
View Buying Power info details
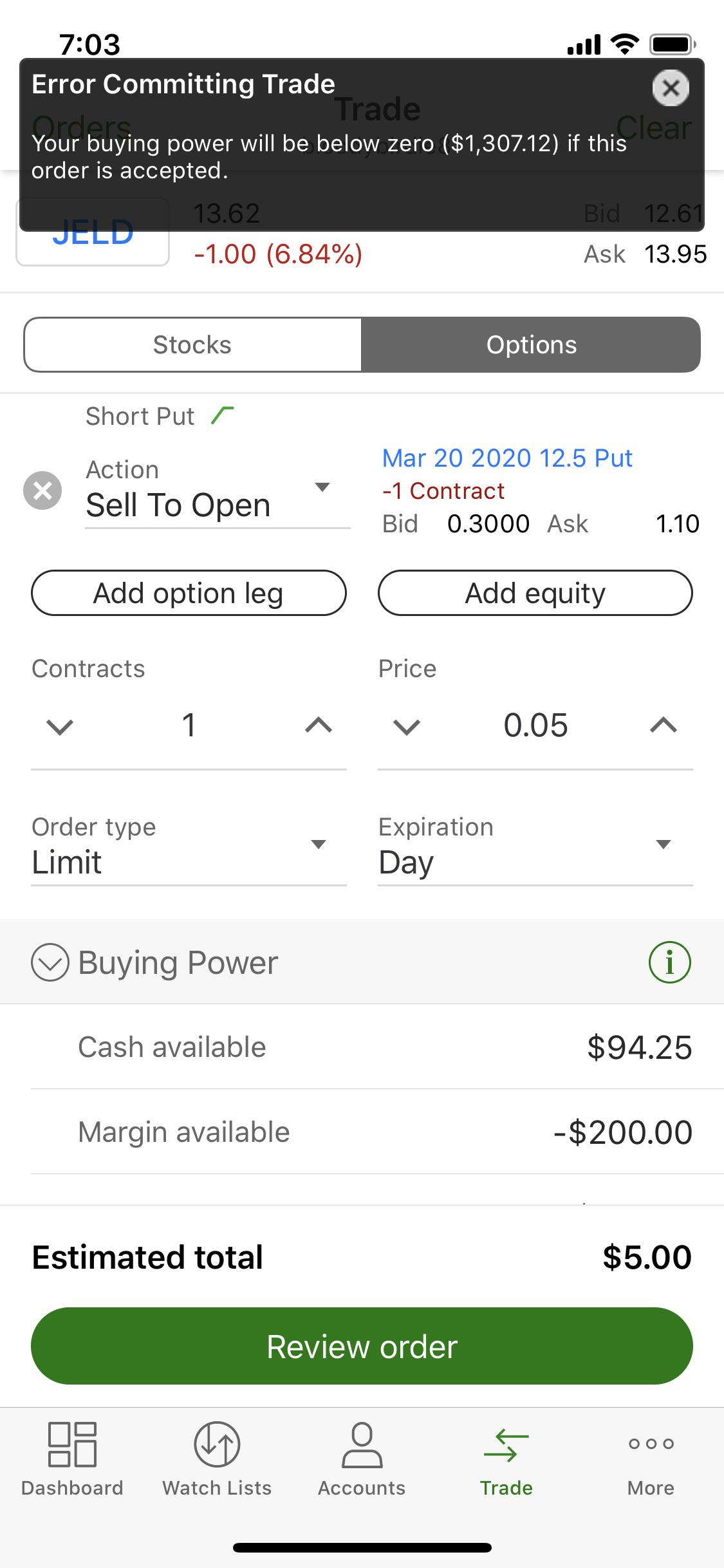coord(670,962)
